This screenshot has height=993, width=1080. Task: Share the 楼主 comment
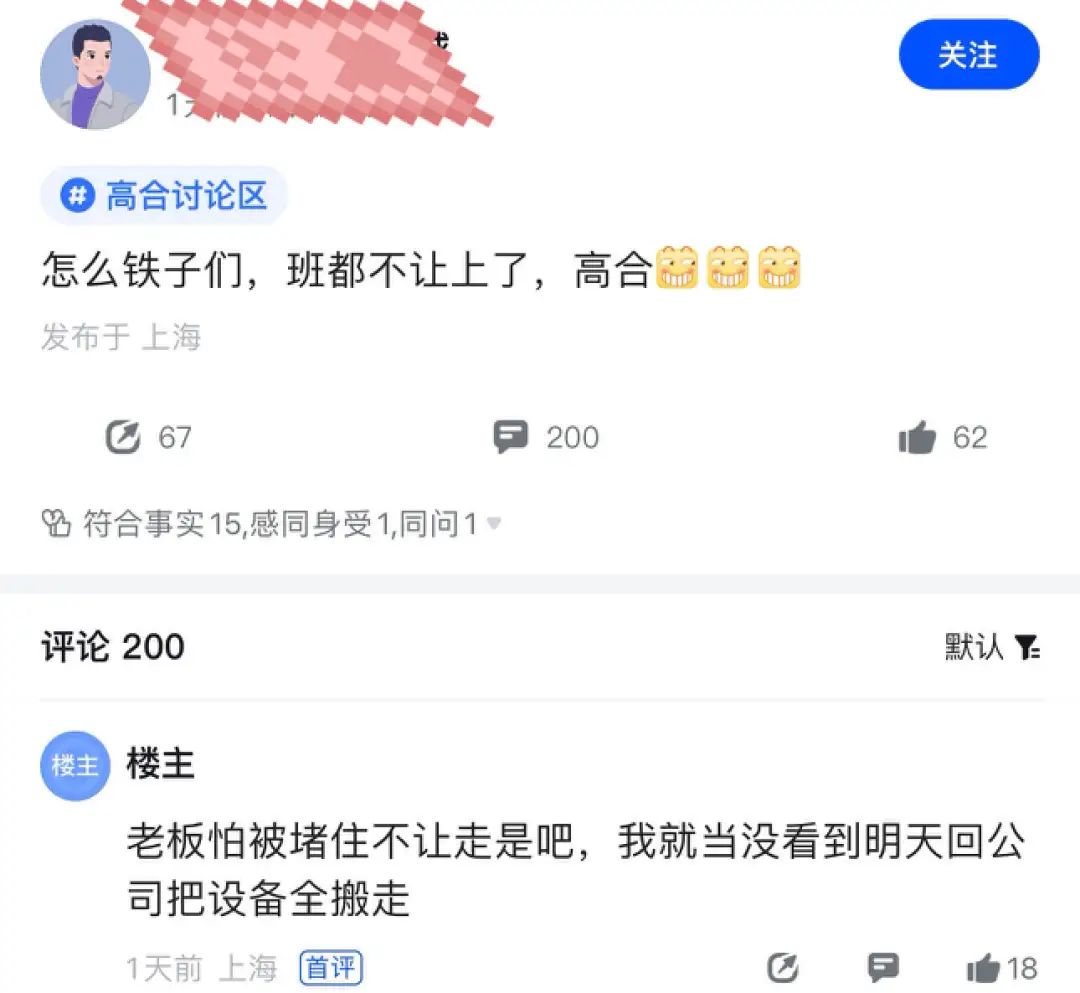pos(783,968)
